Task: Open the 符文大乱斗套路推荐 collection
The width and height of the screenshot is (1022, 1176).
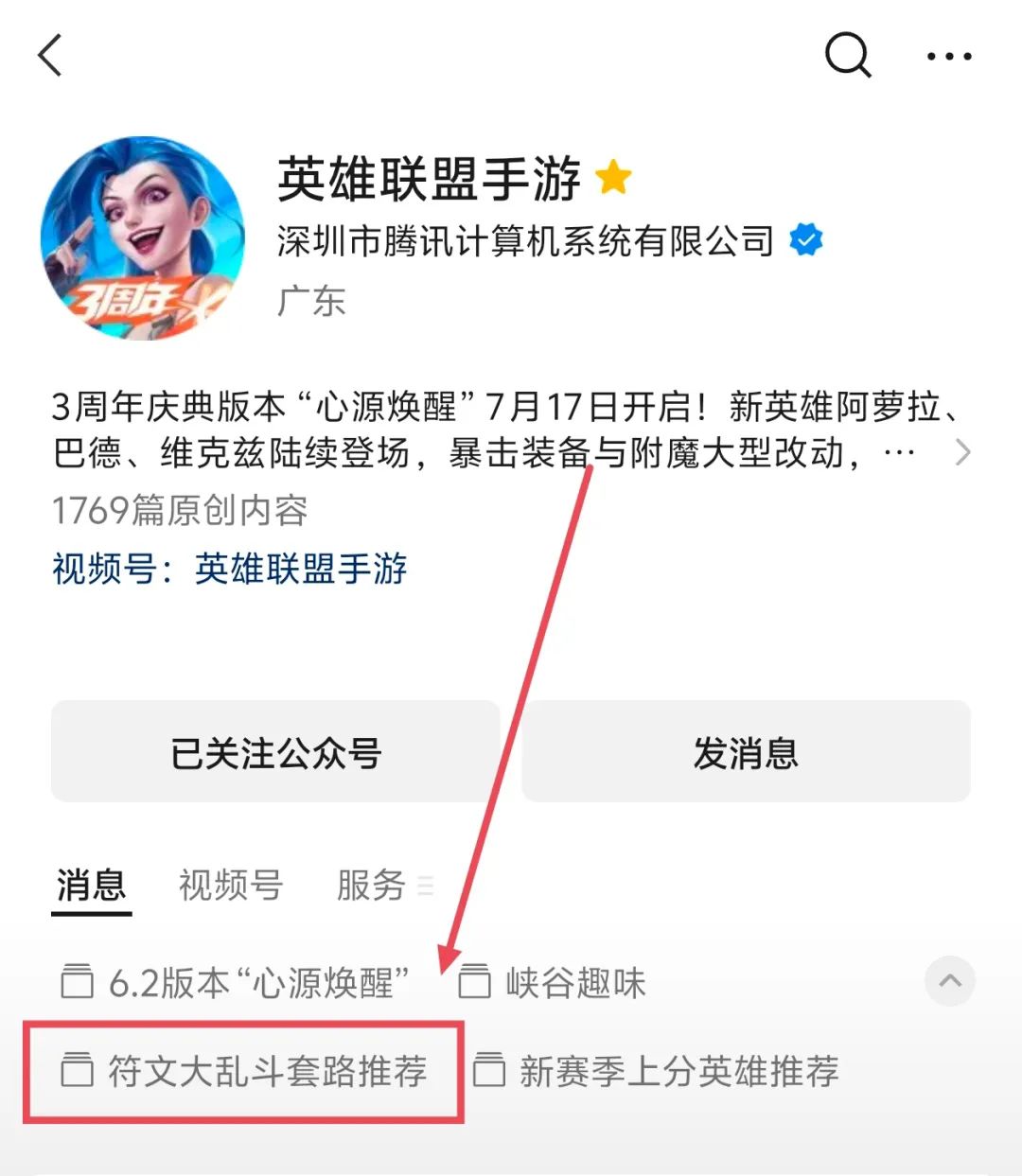Action: pyautogui.click(x=244, y=1071)
